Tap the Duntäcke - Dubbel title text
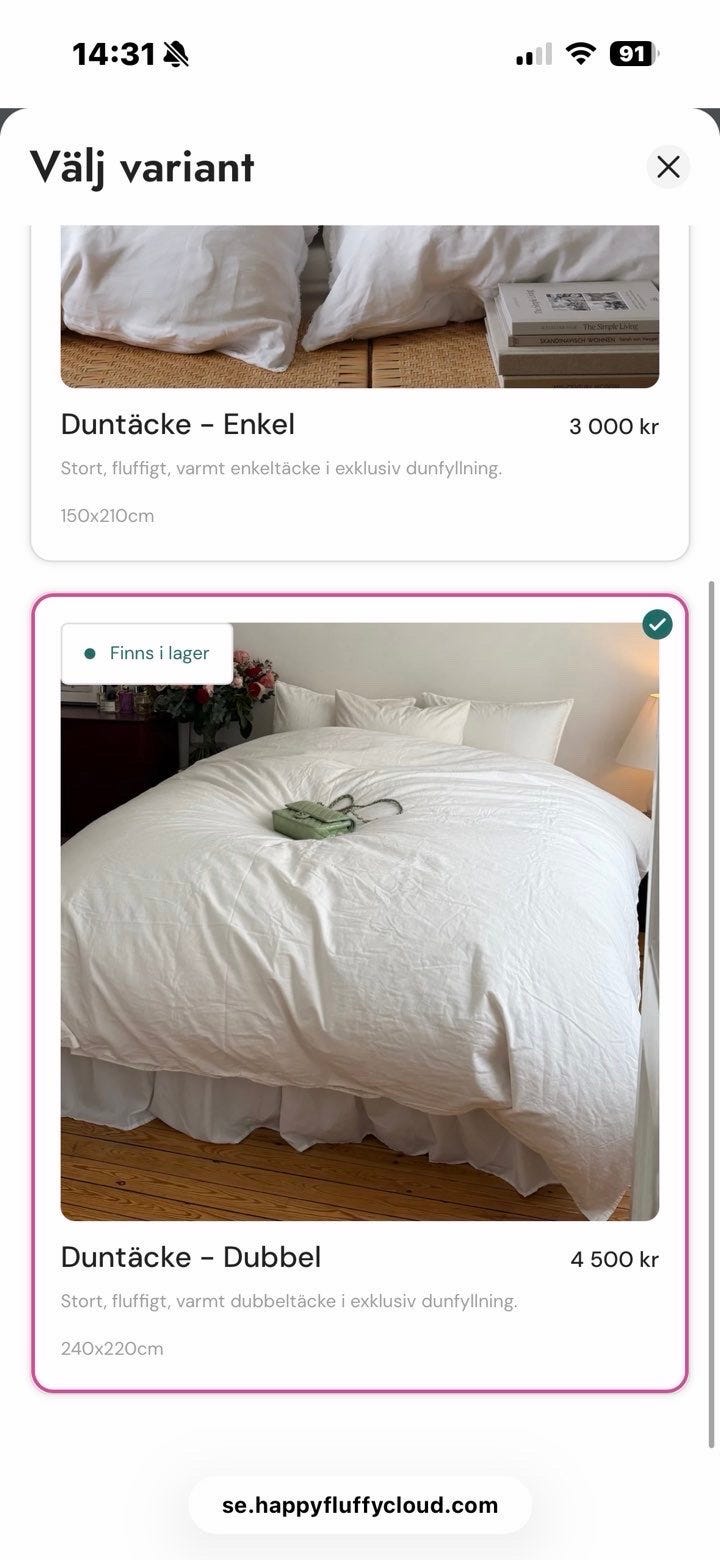The height and width of the screenshot is (1560, 720). 190,1257
